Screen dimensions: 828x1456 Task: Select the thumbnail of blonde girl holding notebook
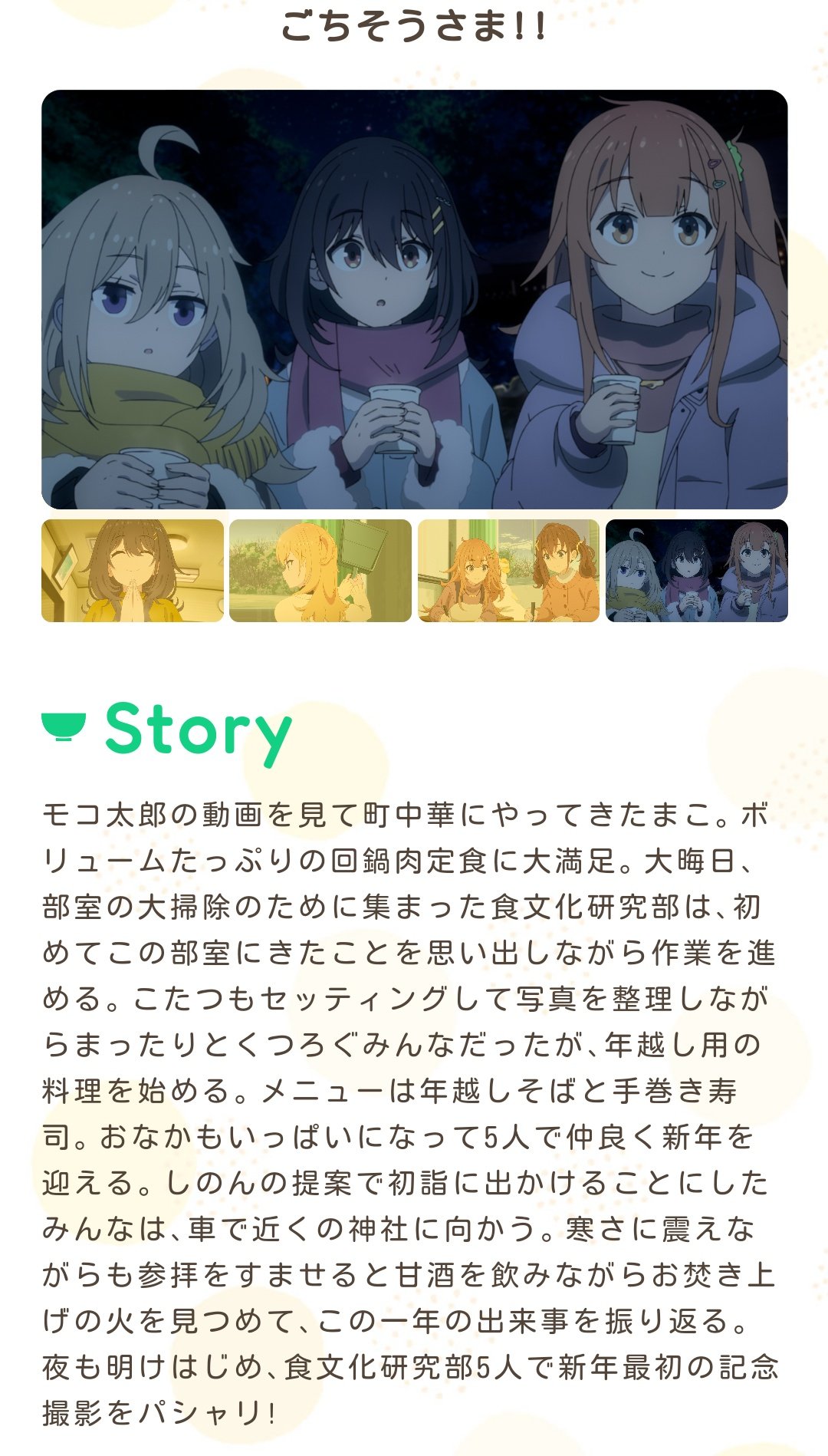320,571
